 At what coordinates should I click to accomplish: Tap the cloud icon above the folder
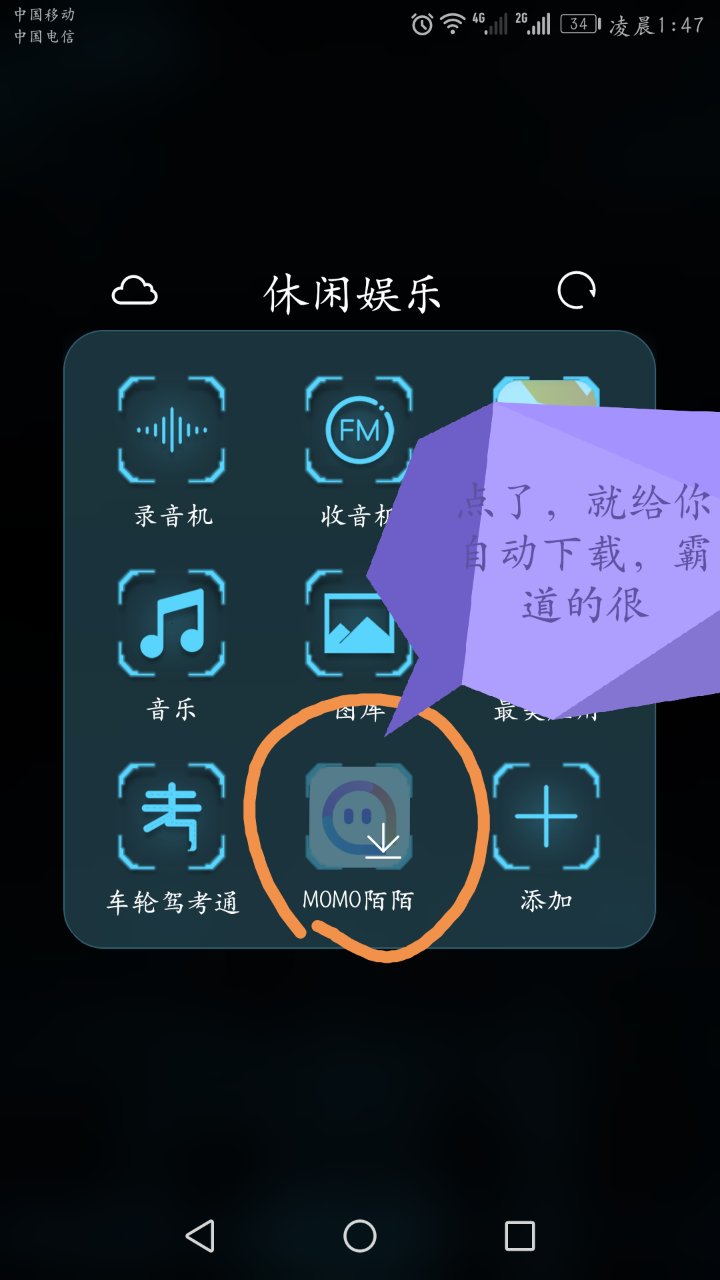[136, 292]
